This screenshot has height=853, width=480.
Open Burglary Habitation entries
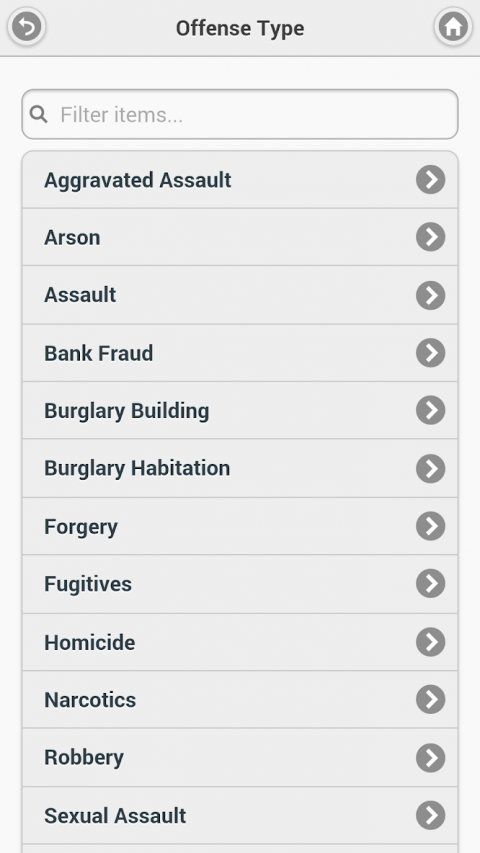click(x=240, y=468)
